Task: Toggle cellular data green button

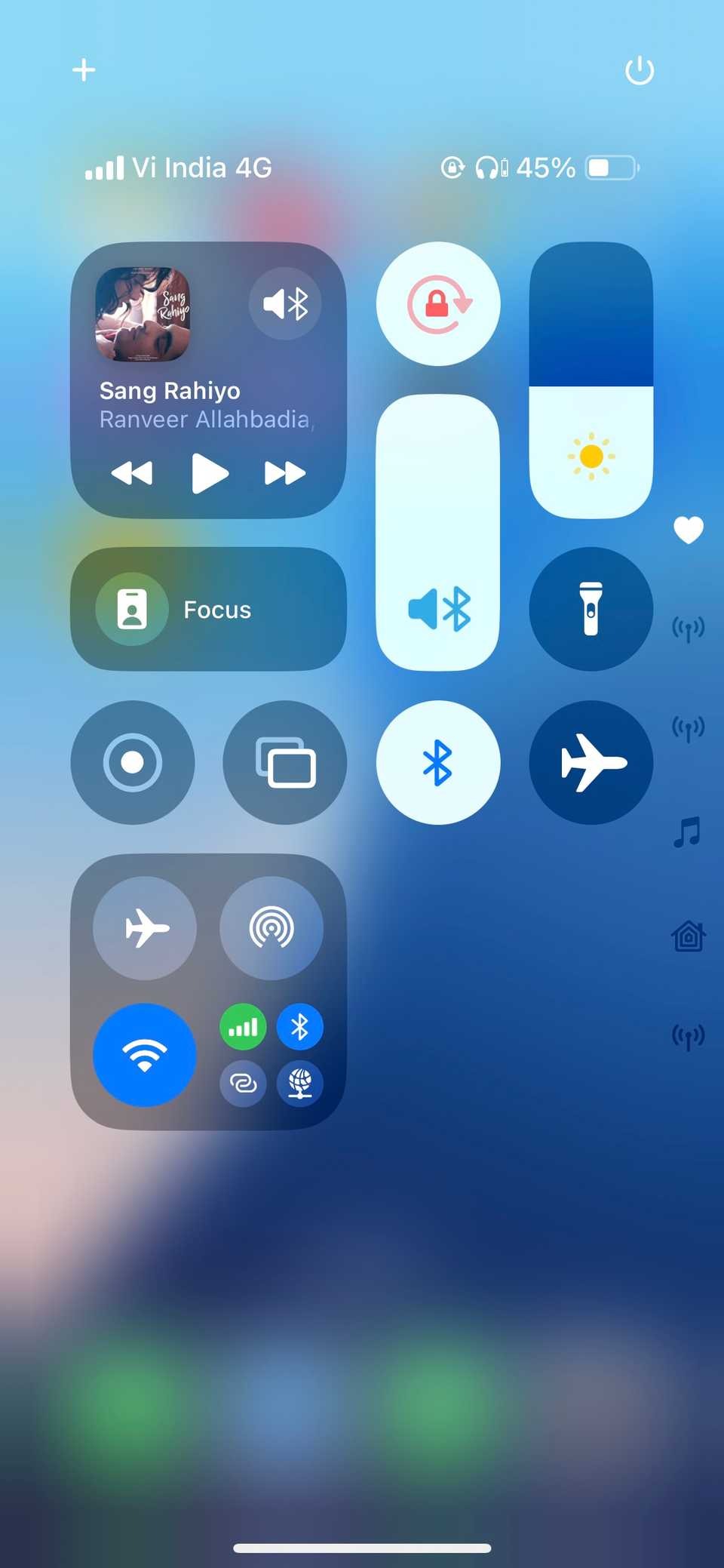Action: [243, 1027]
